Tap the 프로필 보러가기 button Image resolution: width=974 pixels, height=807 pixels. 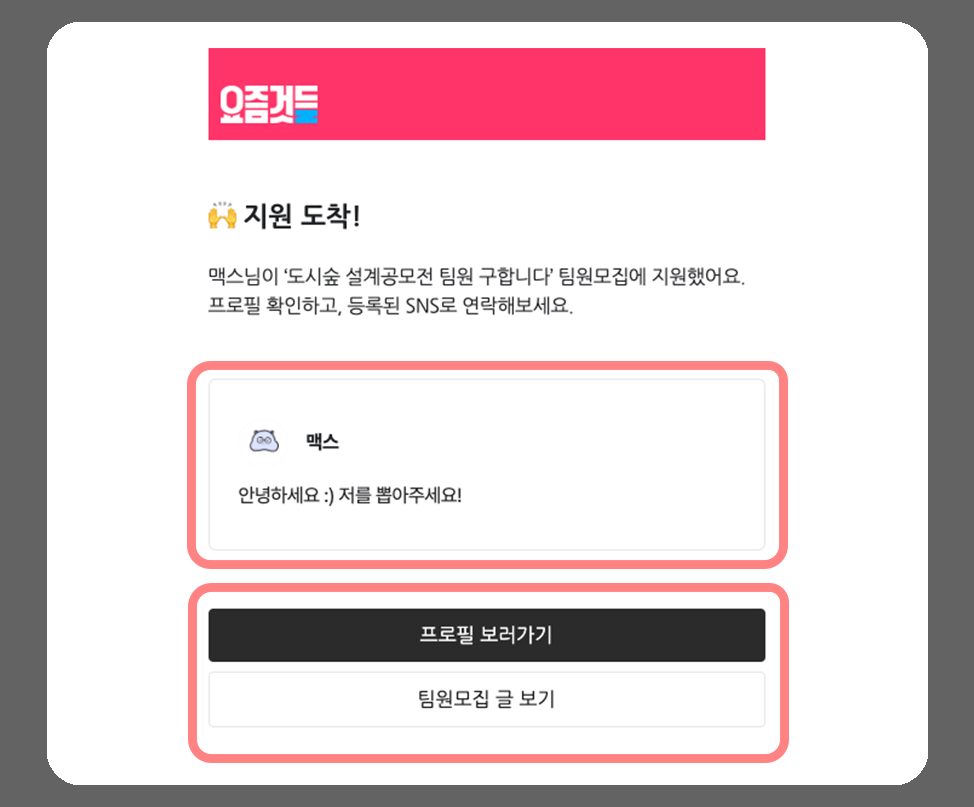click(x=486, y=635)
